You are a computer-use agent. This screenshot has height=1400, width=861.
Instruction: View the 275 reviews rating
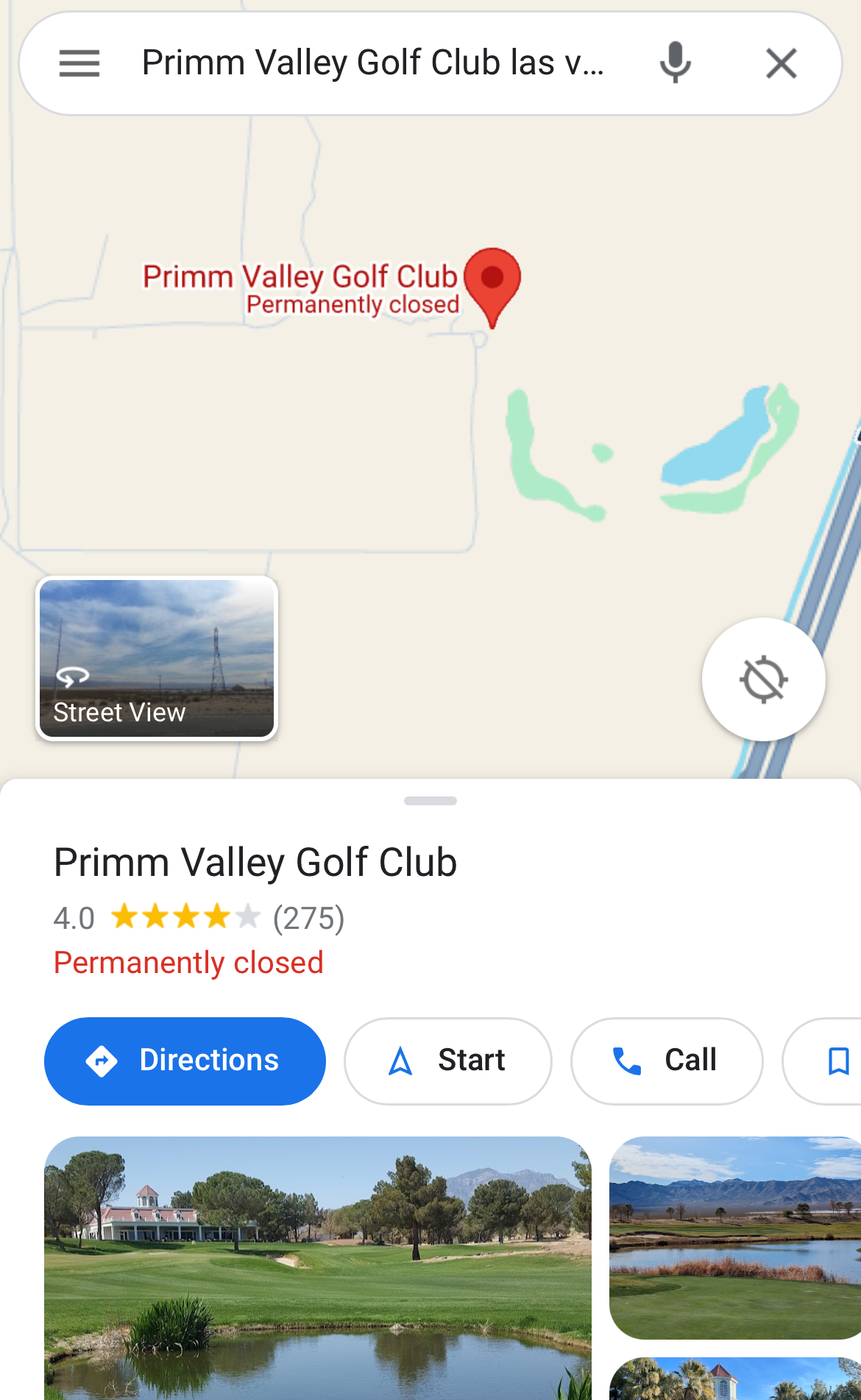coord(199,918)
